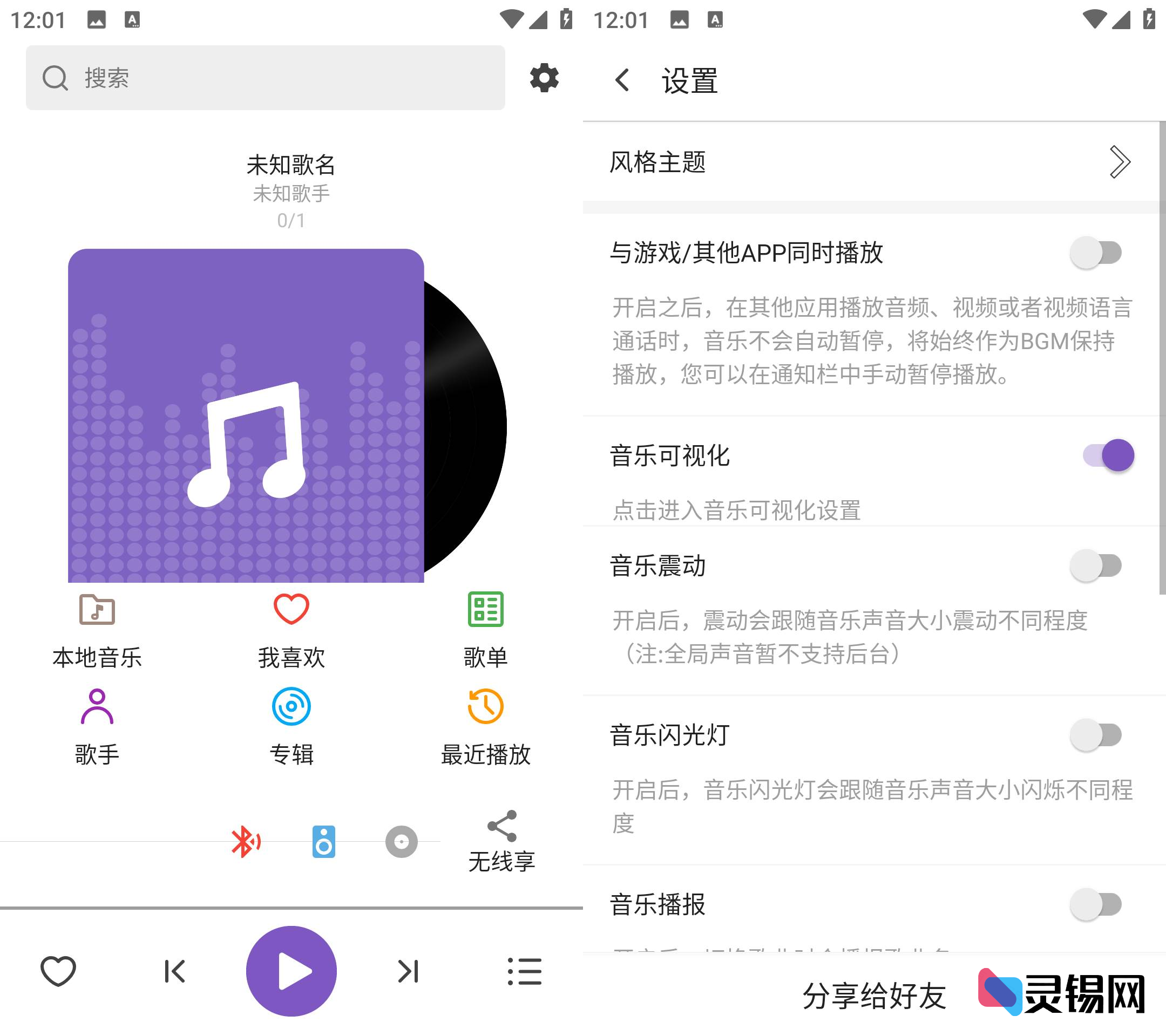Enable 与游戏/其他APP同时播放

1096,253
